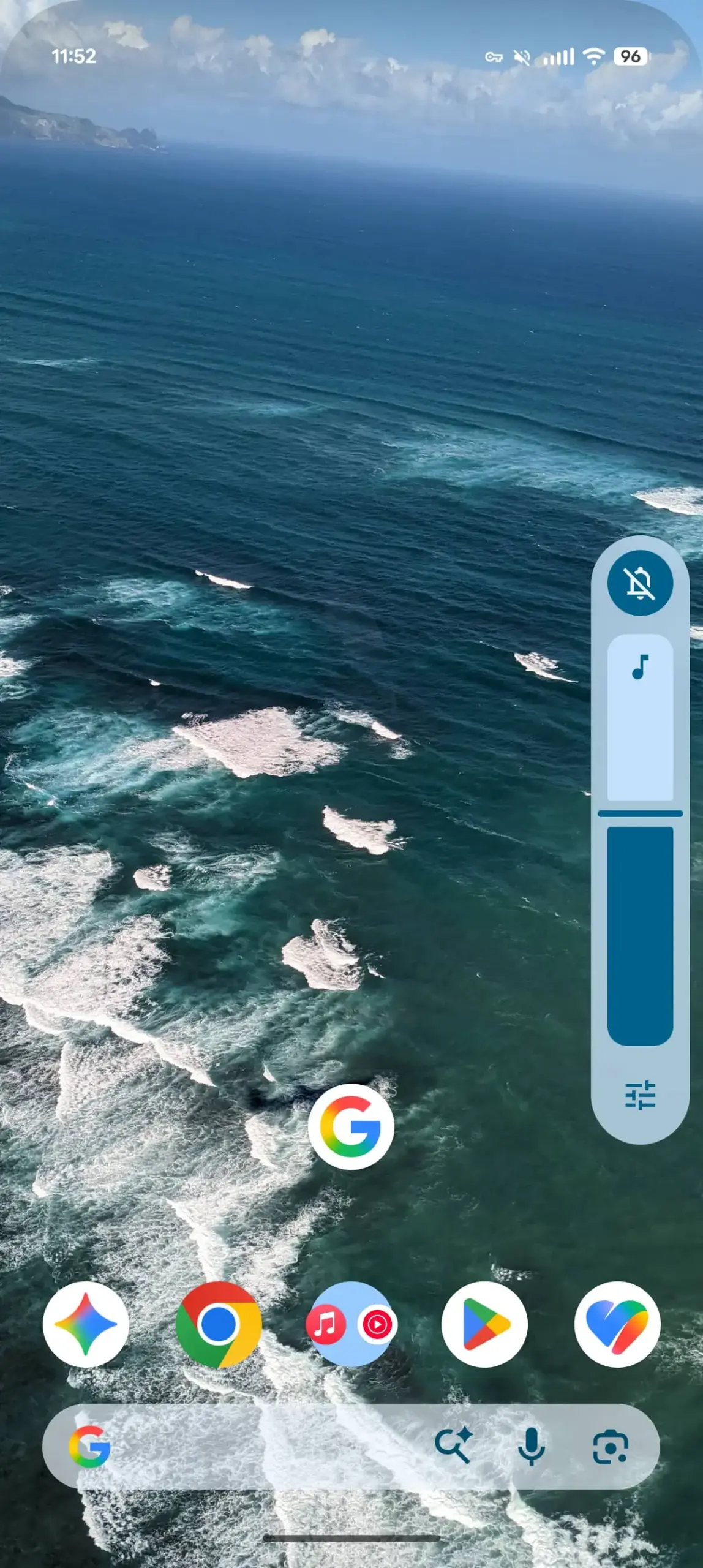Open the music apps folder
The image size is (703, 1568).
click(351, 1325)
